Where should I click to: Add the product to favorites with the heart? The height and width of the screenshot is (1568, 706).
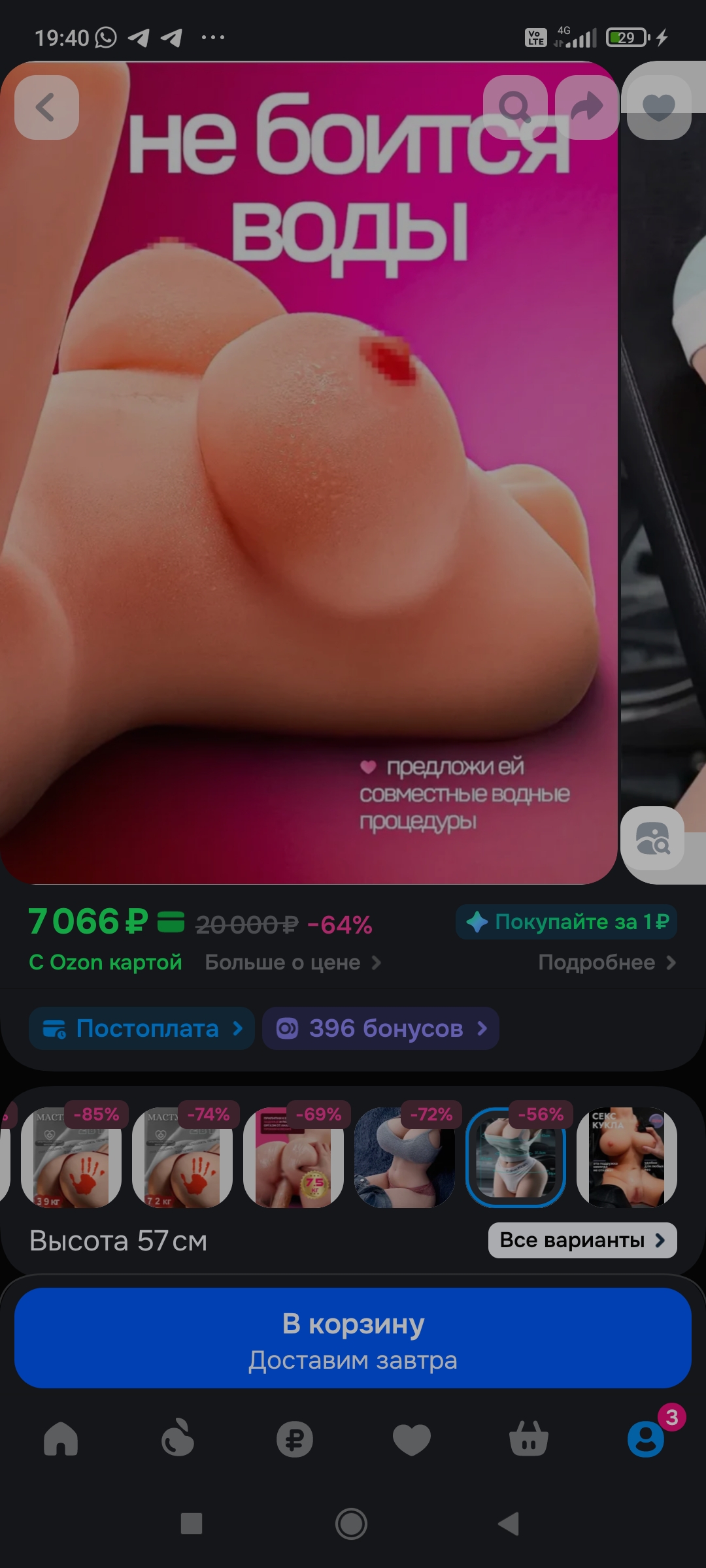pos(658,107)
